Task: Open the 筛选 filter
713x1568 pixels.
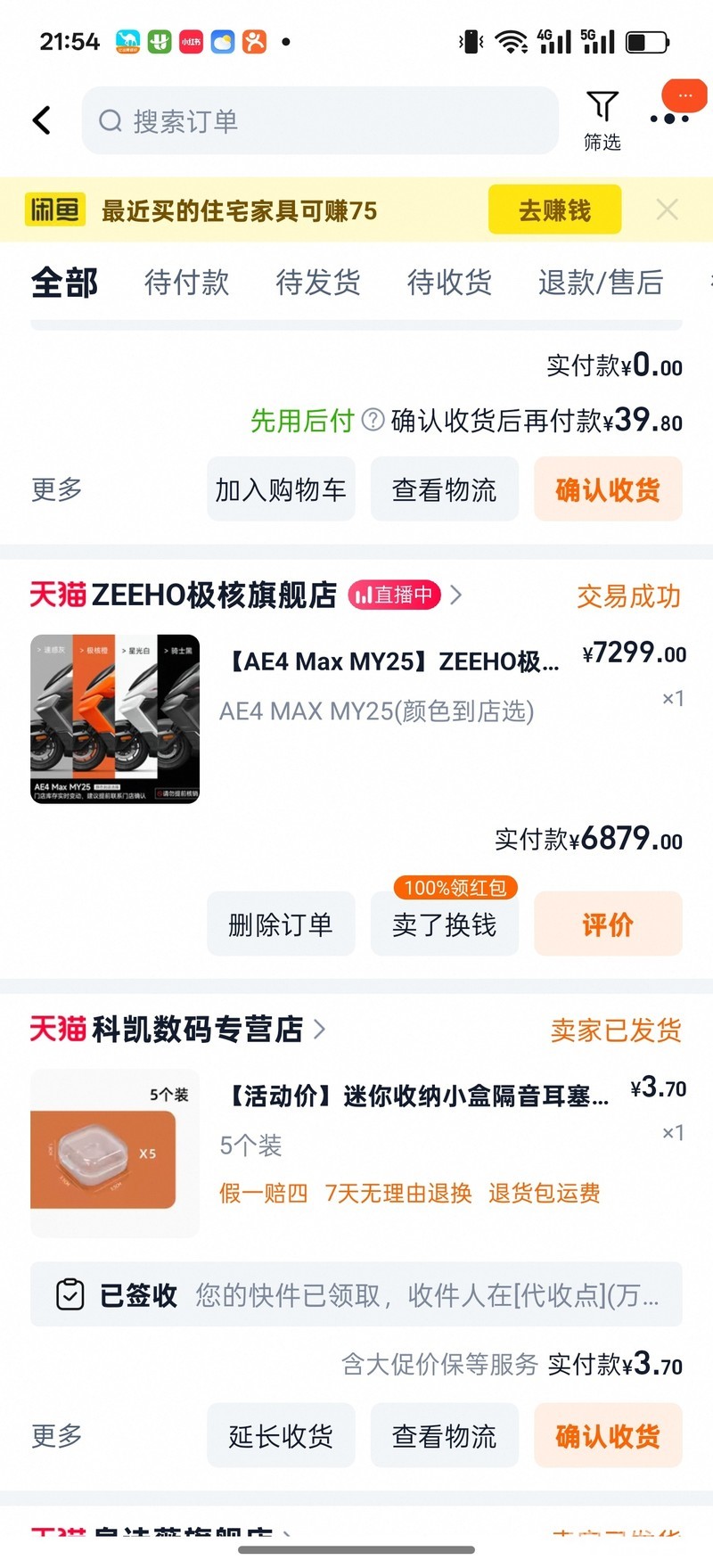Action: (x=602, y=119)
